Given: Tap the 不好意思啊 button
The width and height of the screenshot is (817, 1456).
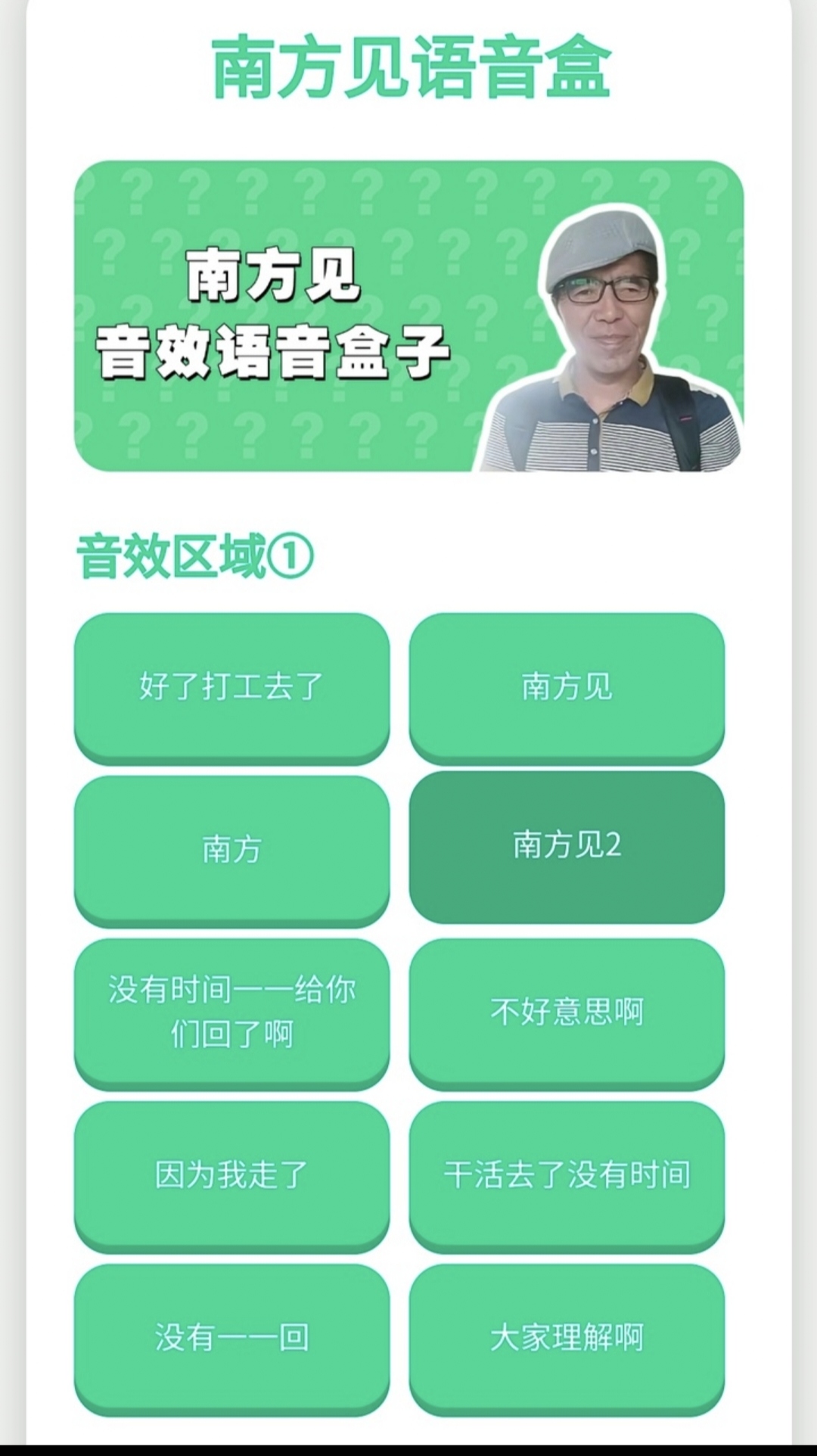Looking at the screenshot, I should tap(567, 1012).
